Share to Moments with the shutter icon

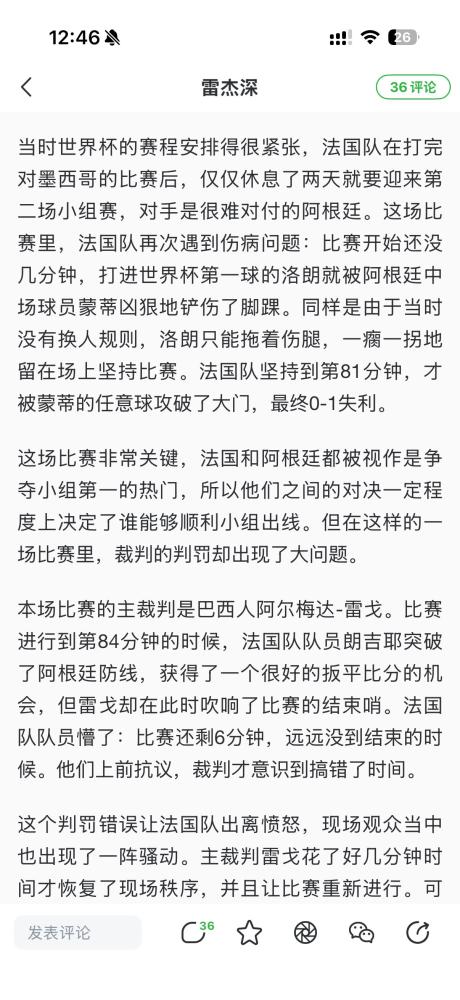306,932
